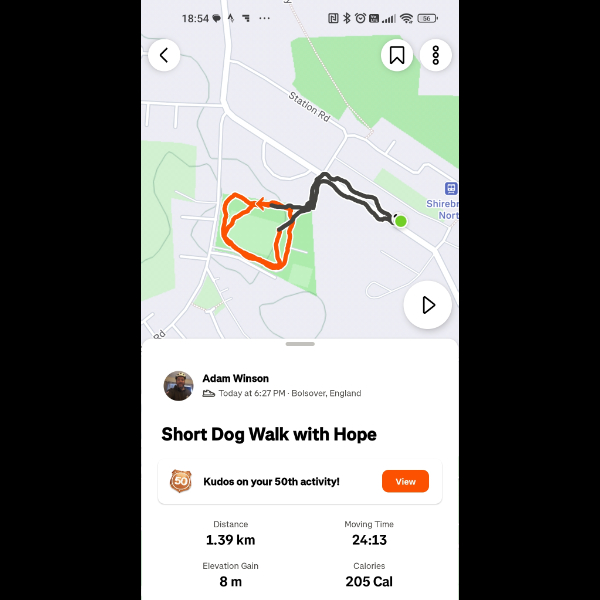This screenshot has height=600, width=600.
Task: Open the three-dot overflow menu
Action: click(436, 55)
